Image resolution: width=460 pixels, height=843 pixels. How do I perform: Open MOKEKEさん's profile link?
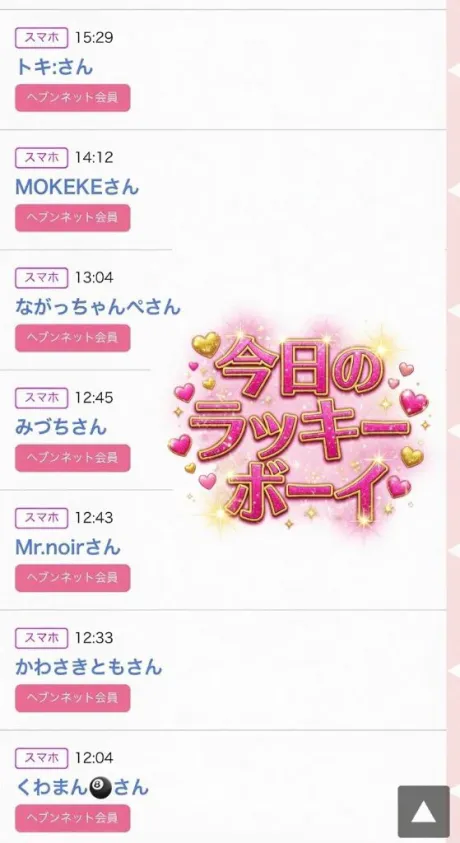tap(77, 187)
